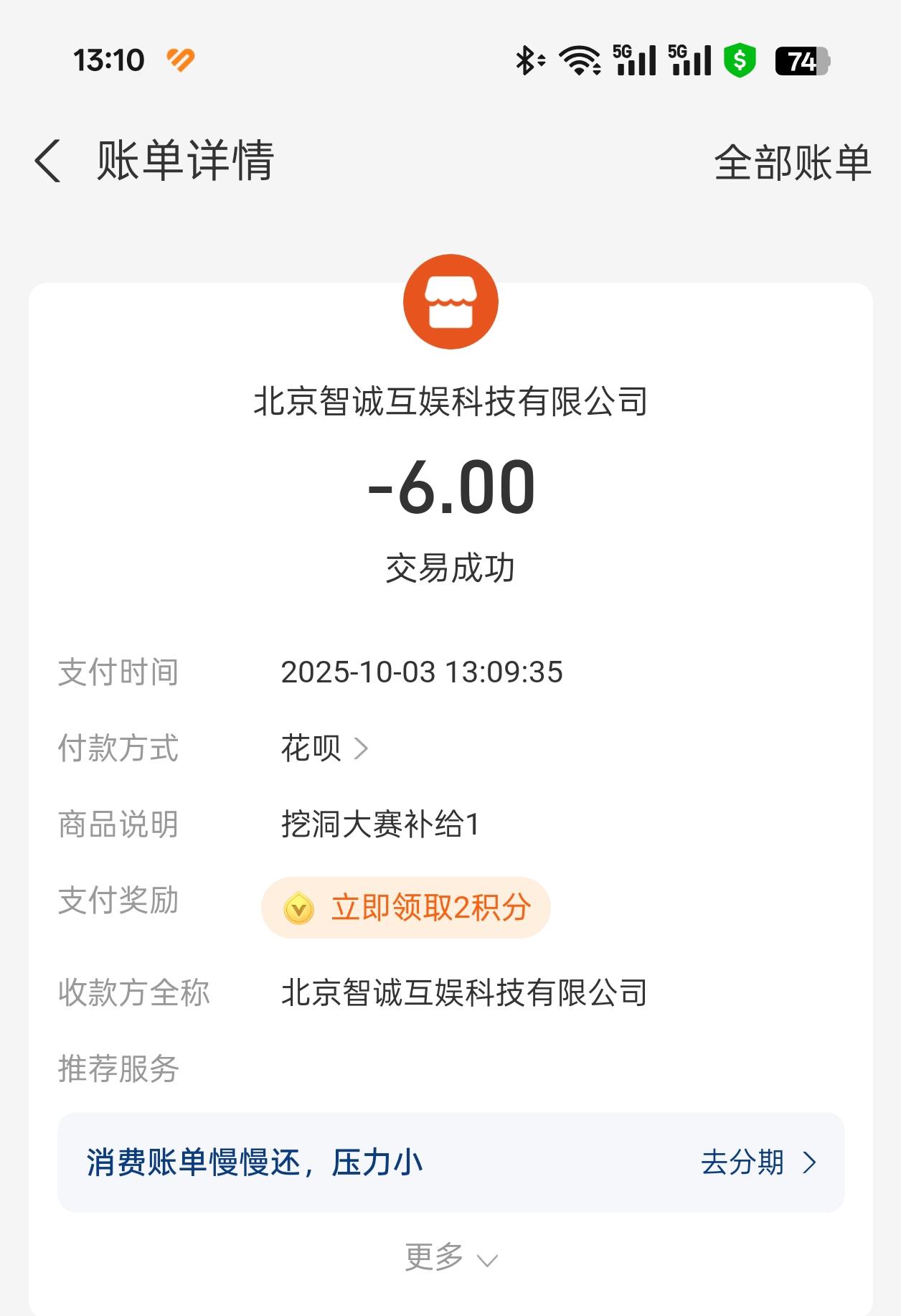Tap the green security shield icon

tap(740, 61)
